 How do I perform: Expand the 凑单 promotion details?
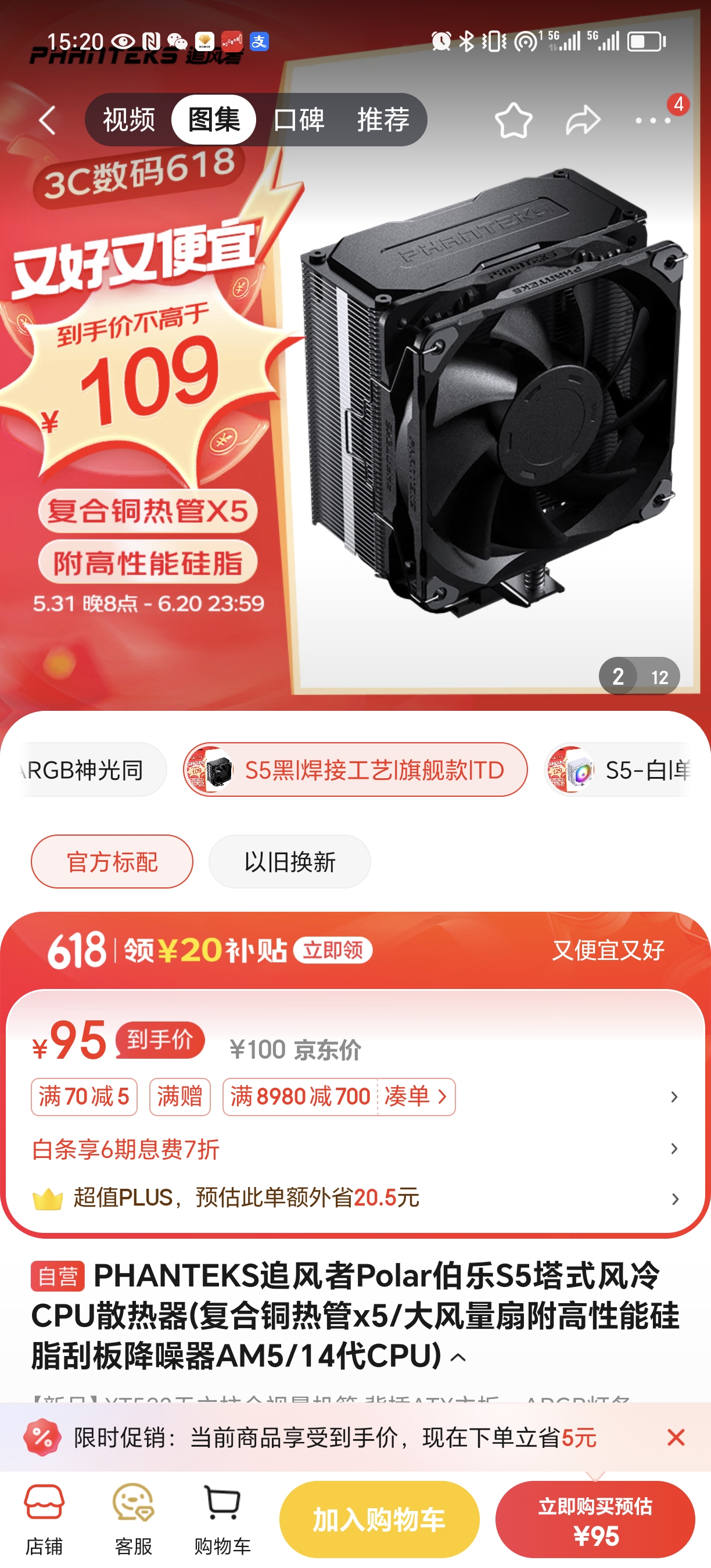click(419, 1097)
